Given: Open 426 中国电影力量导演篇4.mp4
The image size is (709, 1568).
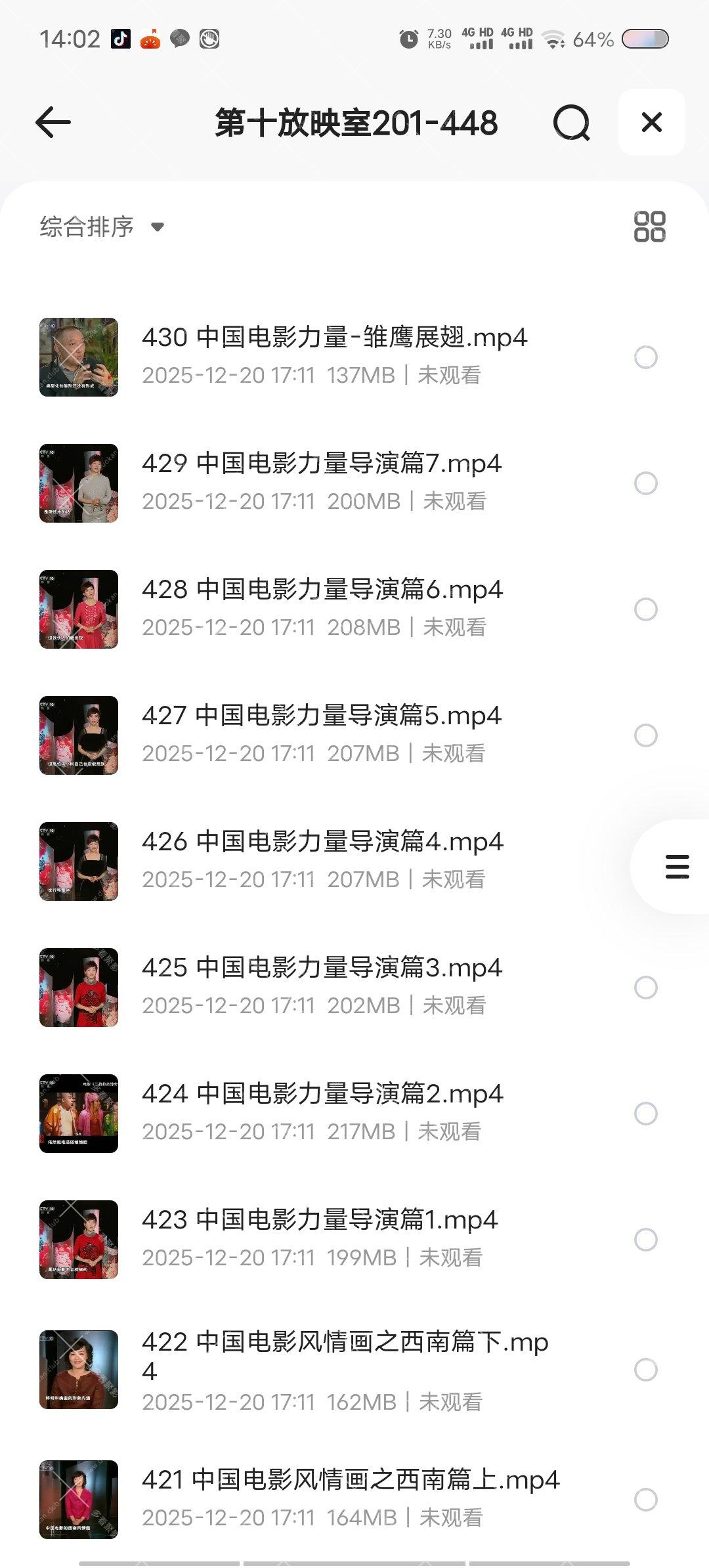Looking at the screenshot, I should pyautogui.click(x=322, y=842).
